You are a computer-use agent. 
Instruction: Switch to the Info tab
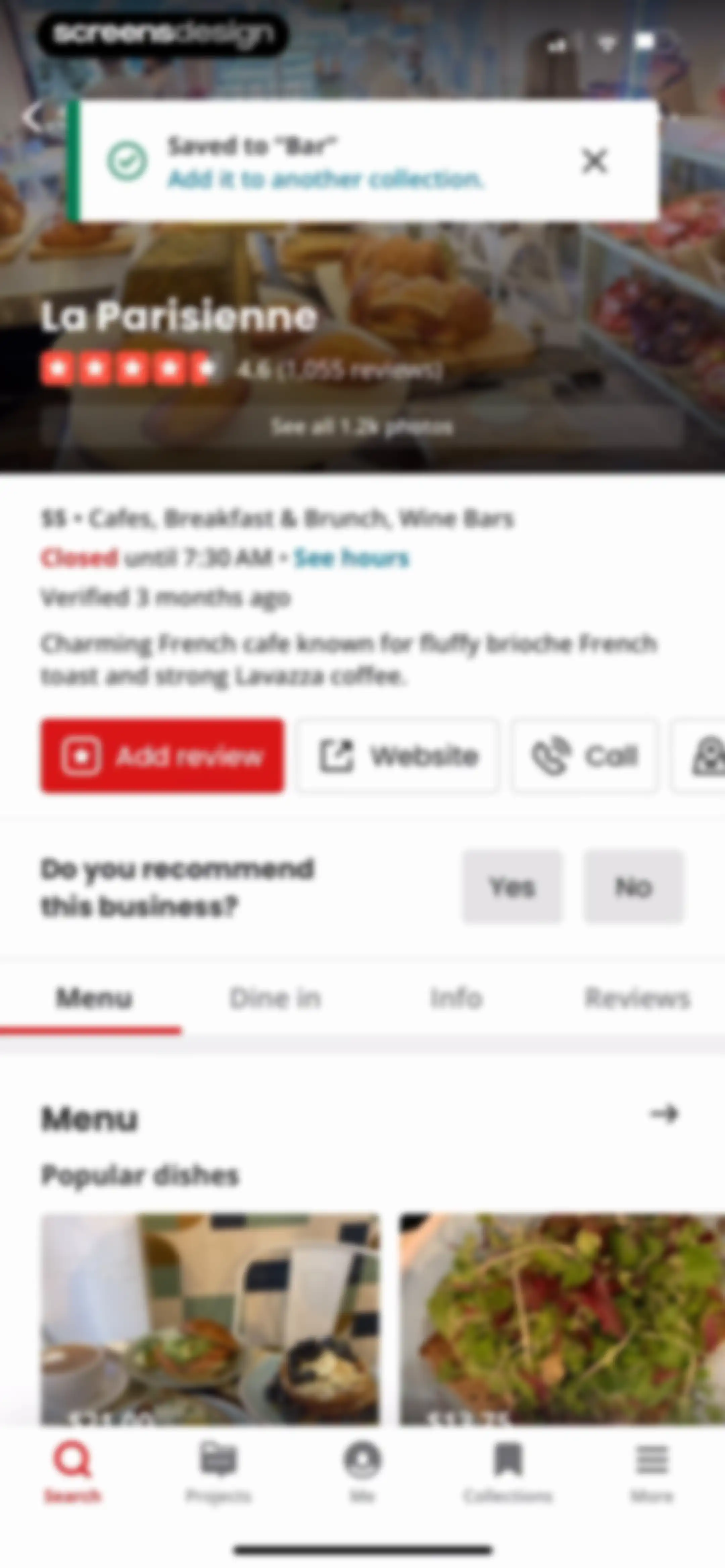tap(456, 999)
